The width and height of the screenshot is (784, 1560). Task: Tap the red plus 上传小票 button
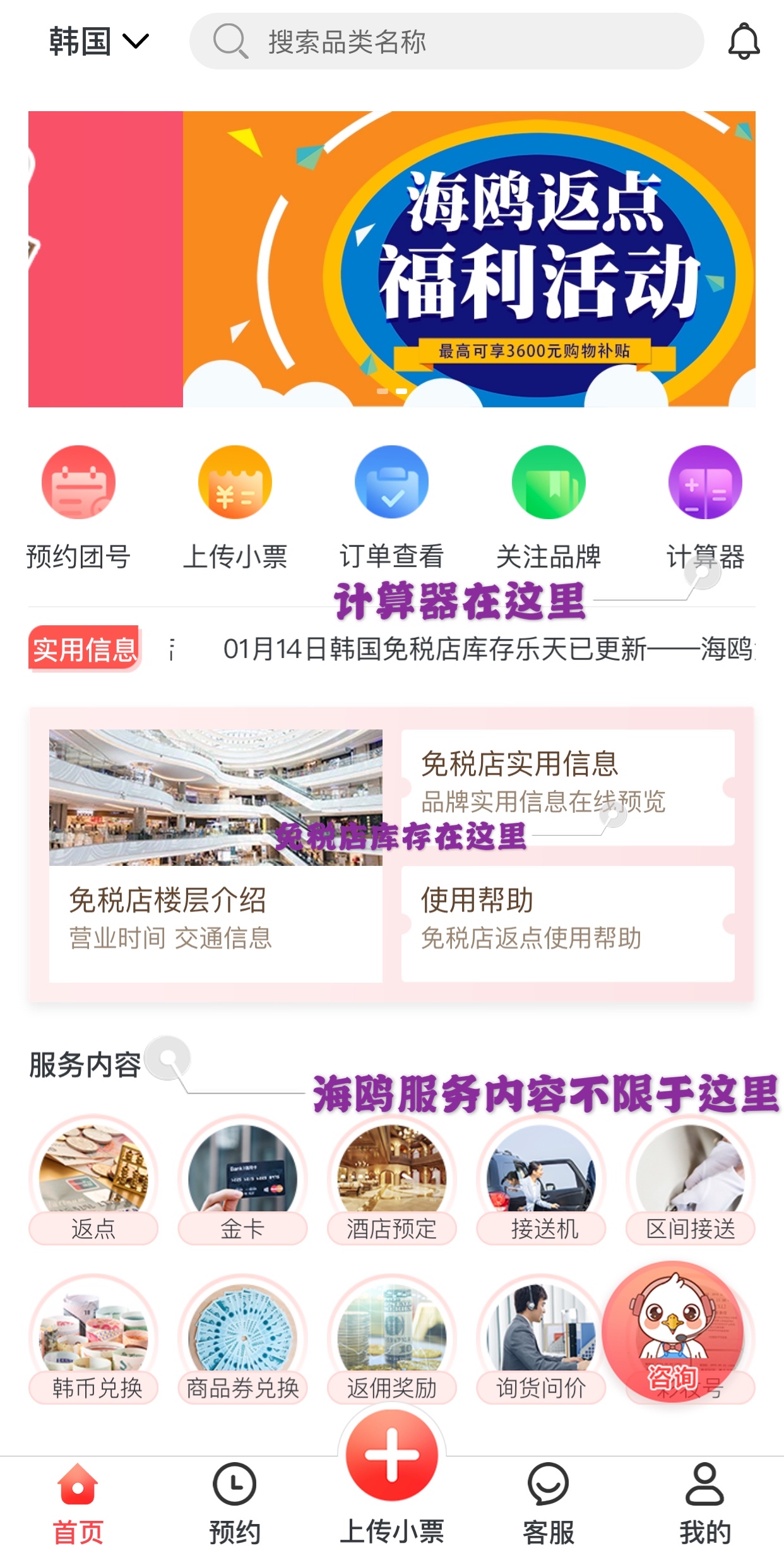point(391,1456)
